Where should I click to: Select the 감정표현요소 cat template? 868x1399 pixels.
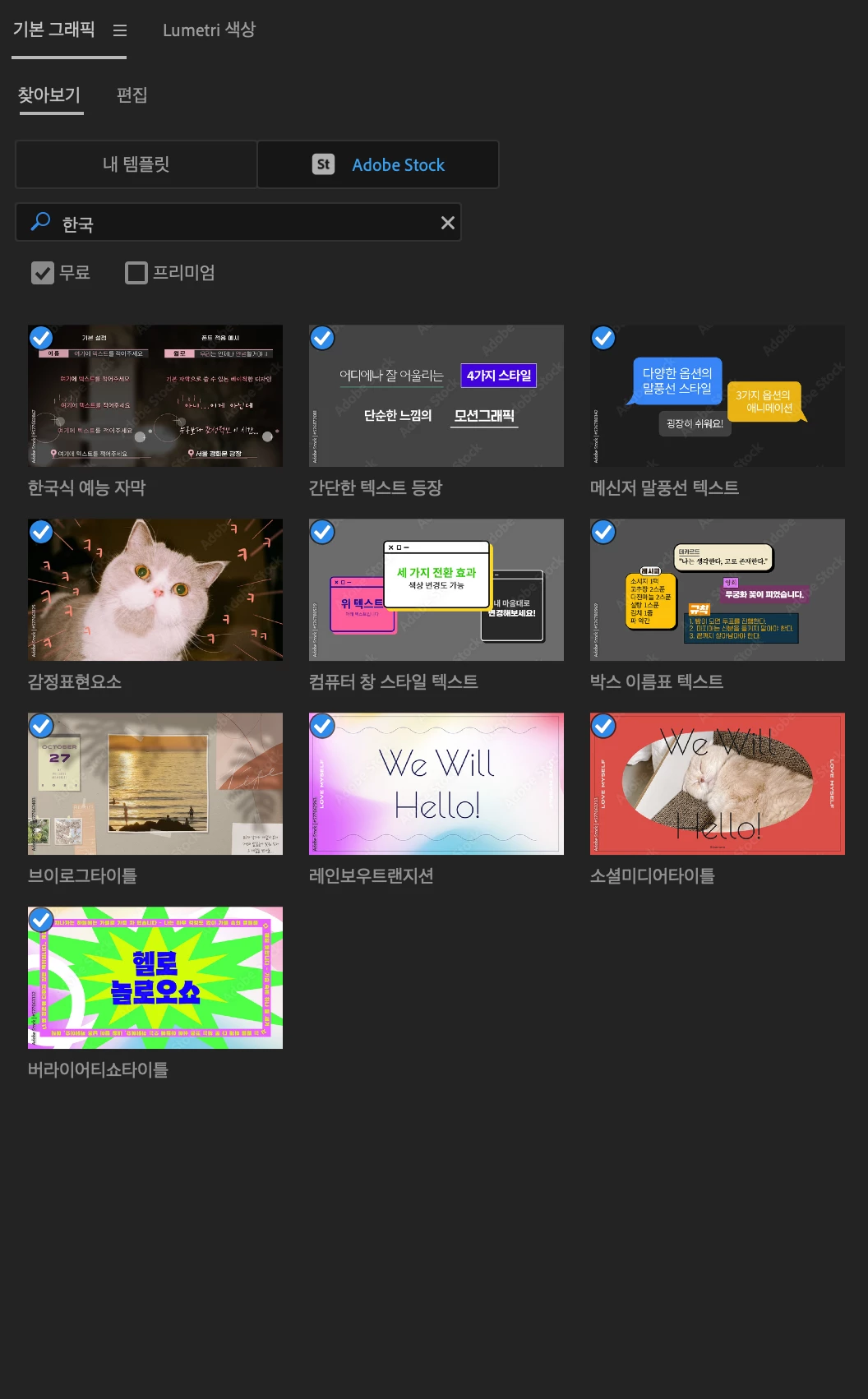pos(155,590)
